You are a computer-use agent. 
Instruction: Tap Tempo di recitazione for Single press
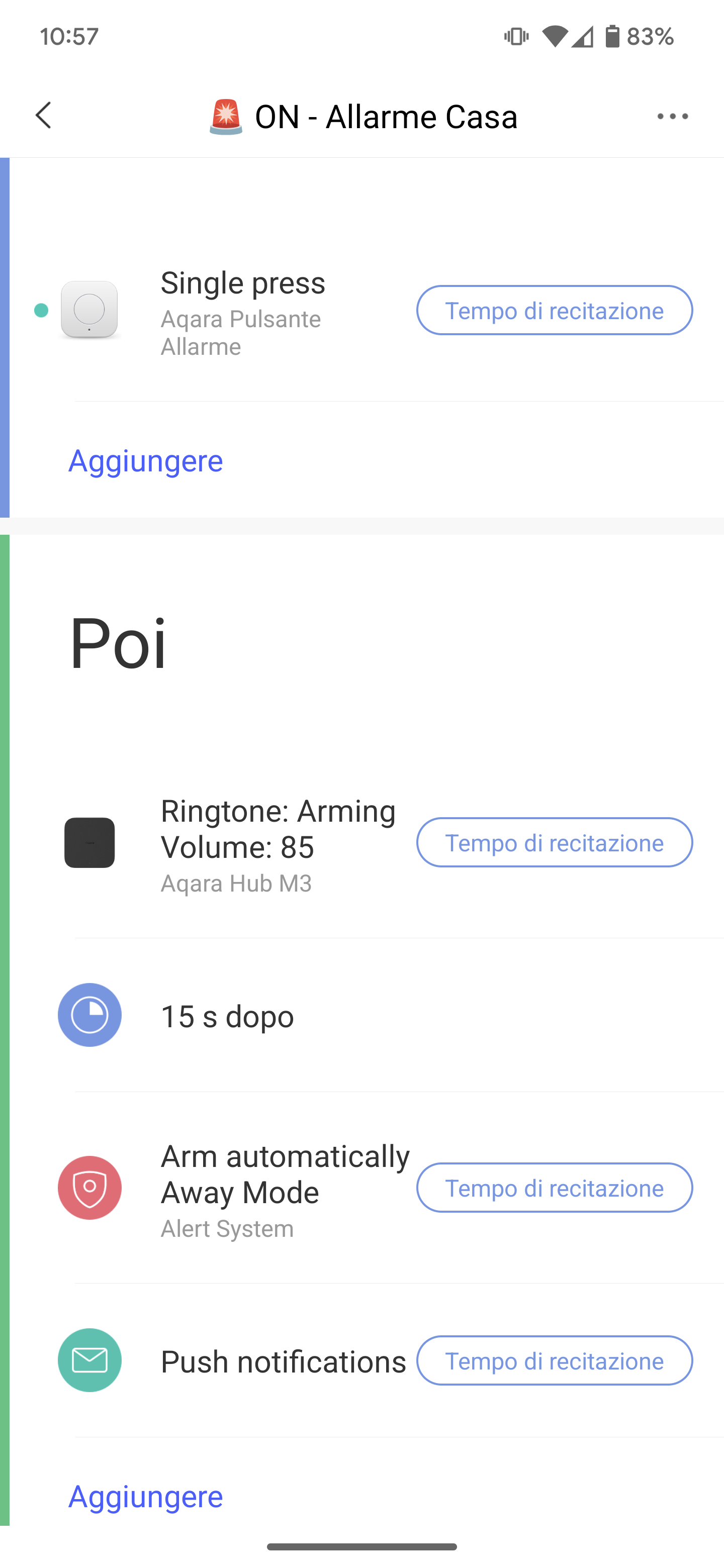coord(554,311)
